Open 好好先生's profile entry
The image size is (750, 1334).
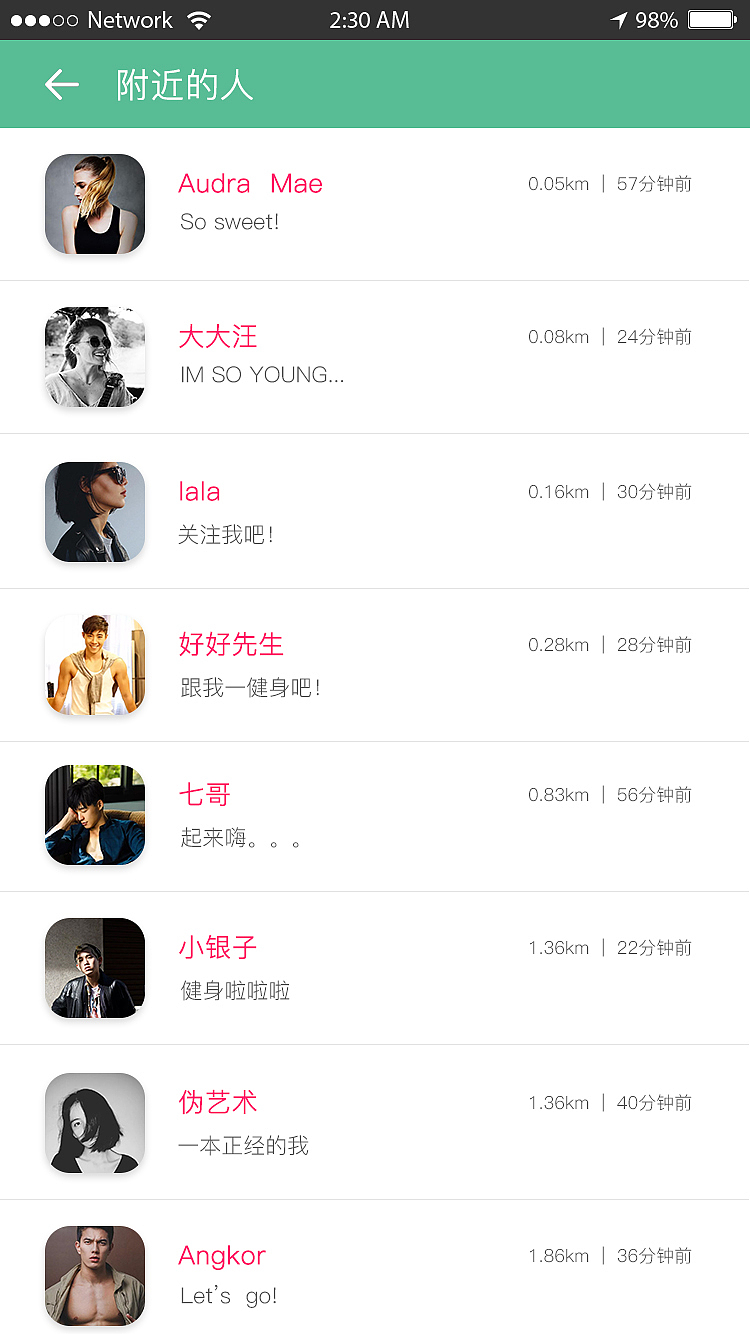click(374, 665)
